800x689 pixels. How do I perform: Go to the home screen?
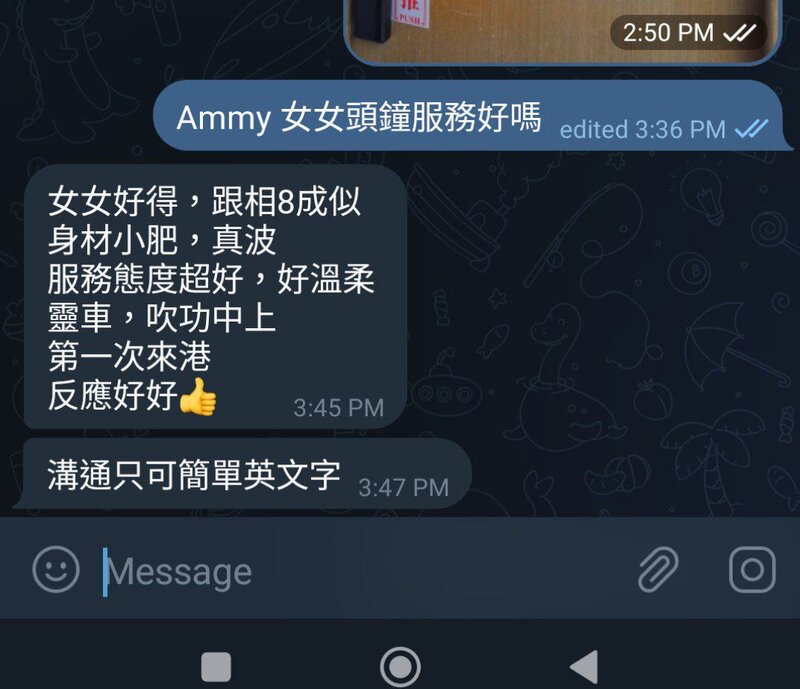[400, 666]
